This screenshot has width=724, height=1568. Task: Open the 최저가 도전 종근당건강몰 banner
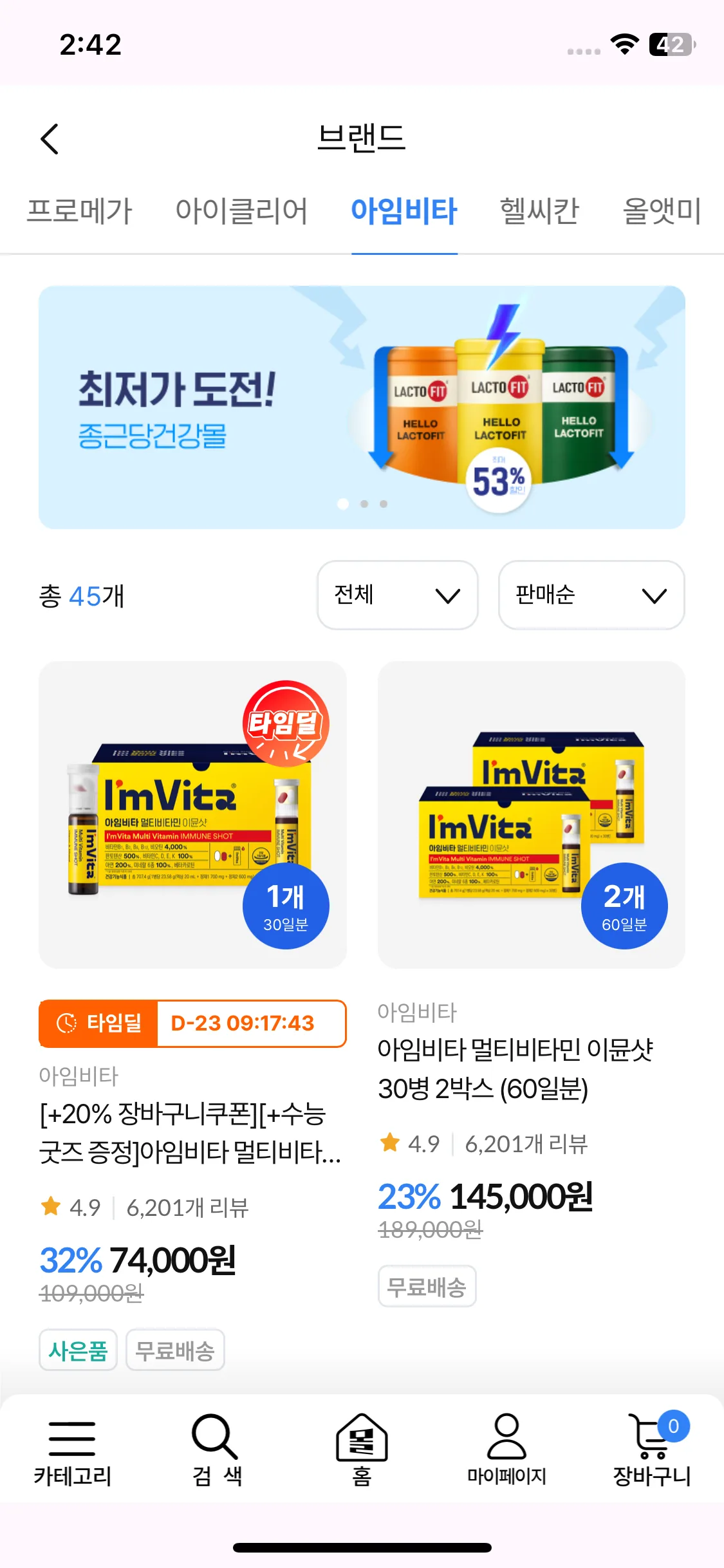362,407
